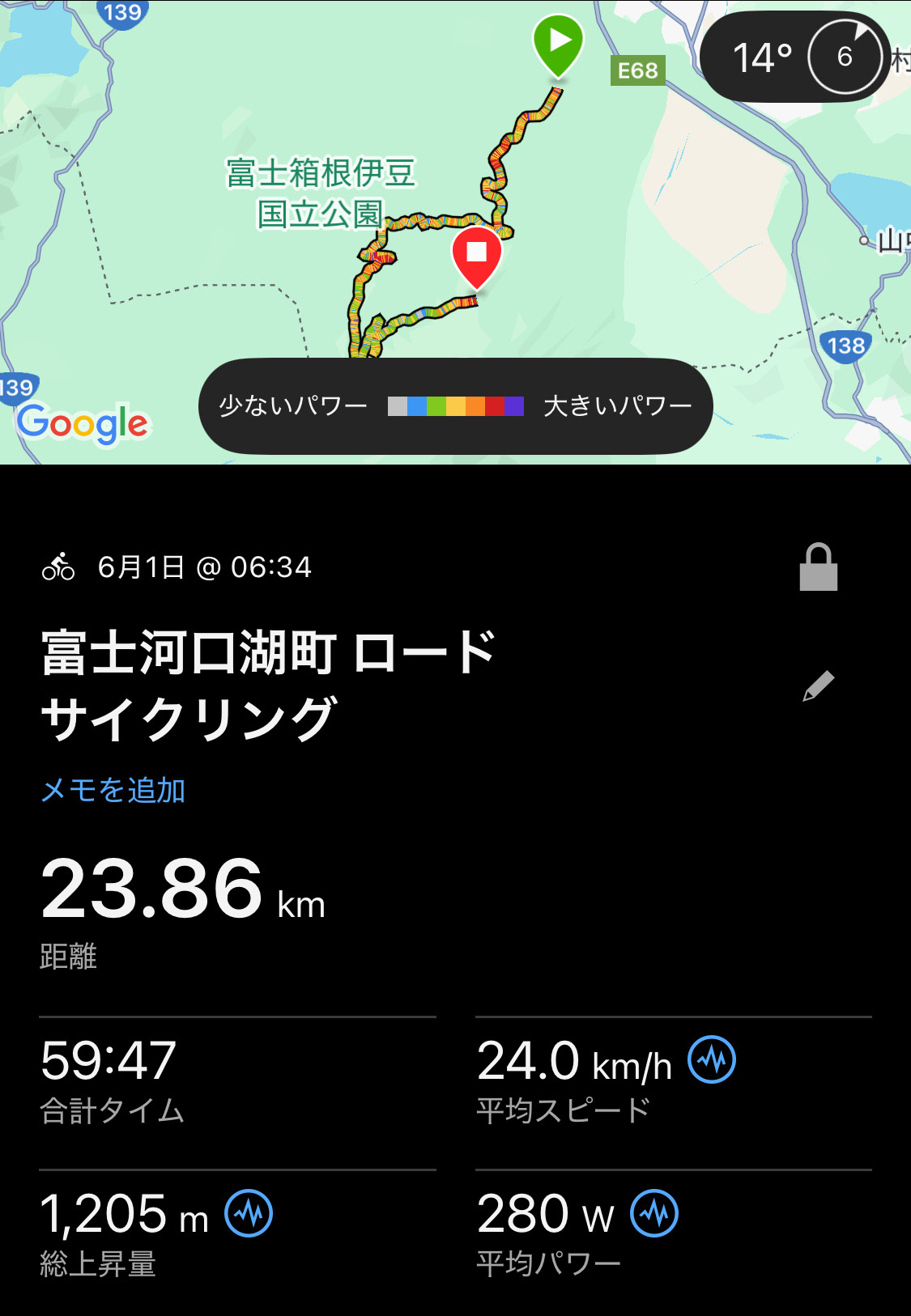Tap the green start marker on the map
This screenshot has height=1316, width=911.
558,43
